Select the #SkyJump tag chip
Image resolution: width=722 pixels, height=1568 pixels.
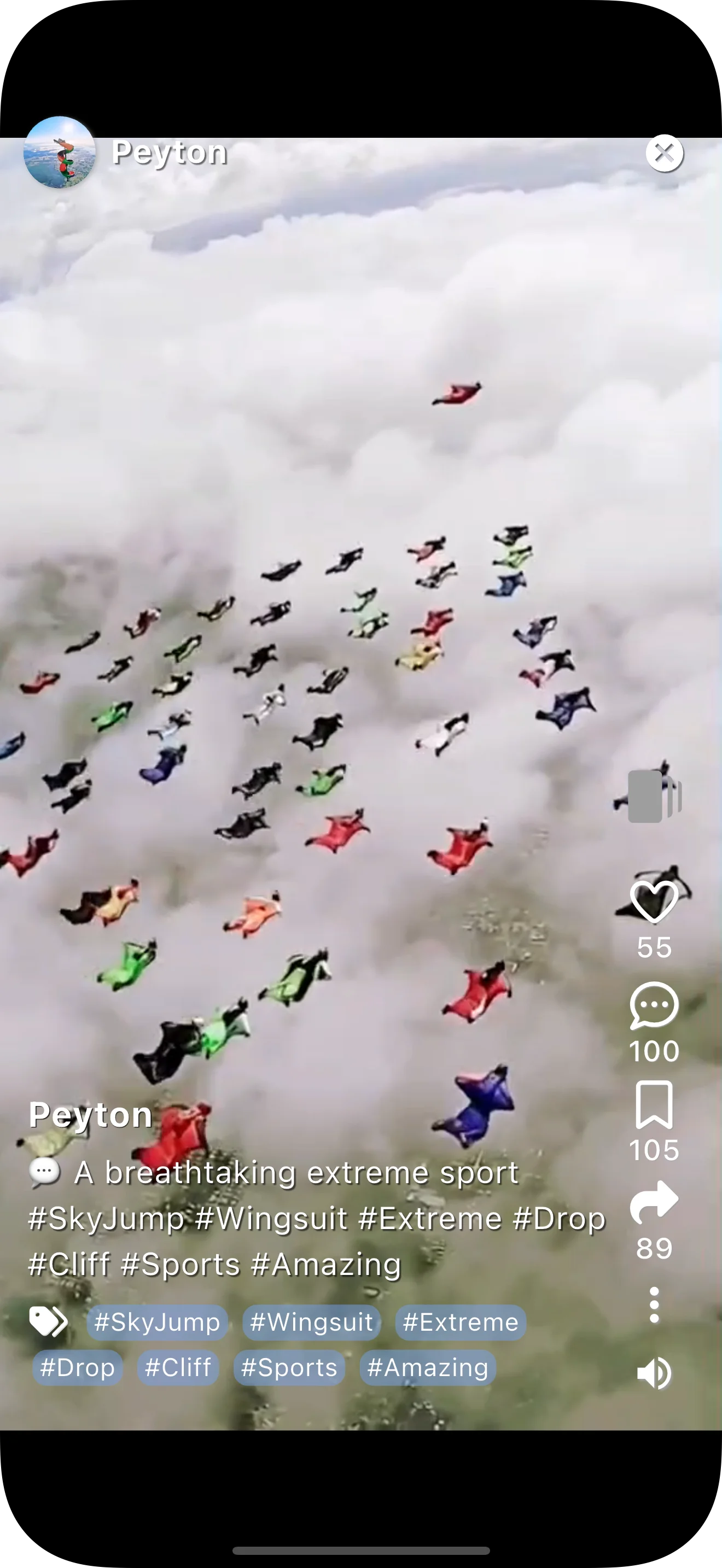click(x=157, y=1322)
